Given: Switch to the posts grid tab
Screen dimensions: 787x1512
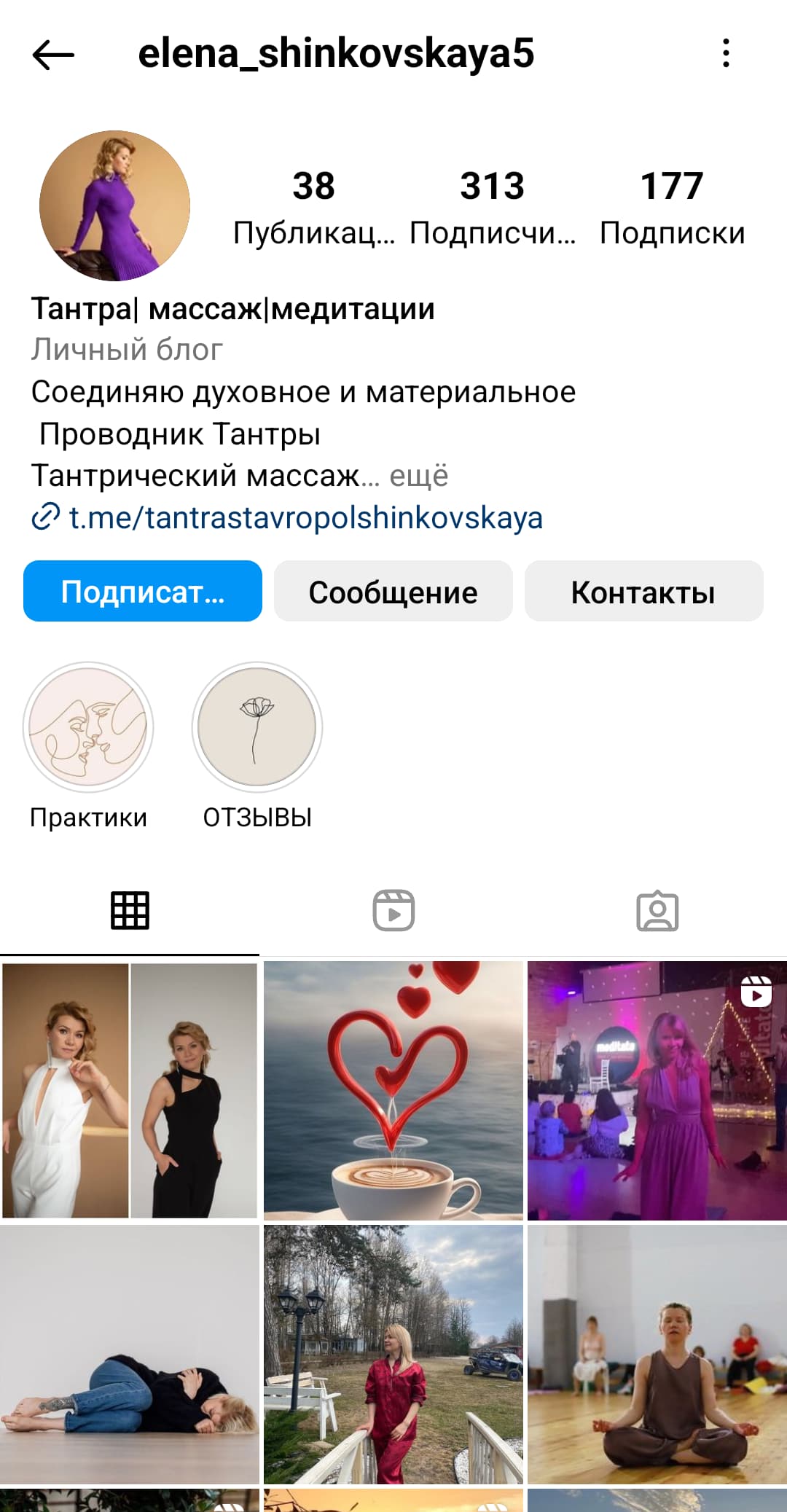Looking at the screenshot, I should pos(130,911).
